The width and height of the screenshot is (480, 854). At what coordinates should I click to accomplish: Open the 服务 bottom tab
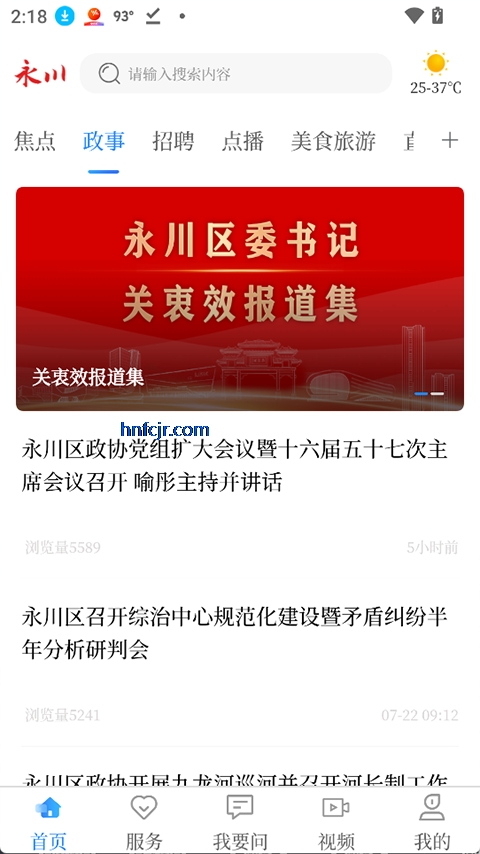(144, 821)
